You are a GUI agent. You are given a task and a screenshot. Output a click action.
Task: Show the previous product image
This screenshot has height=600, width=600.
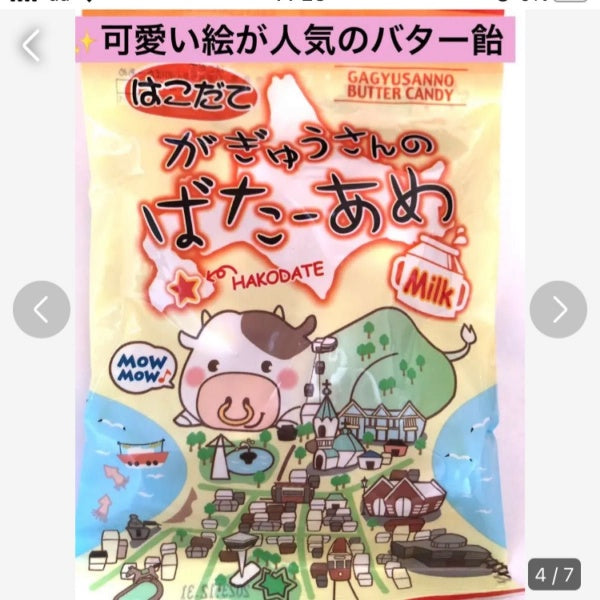pyautogui.click(x=41, y=309)
